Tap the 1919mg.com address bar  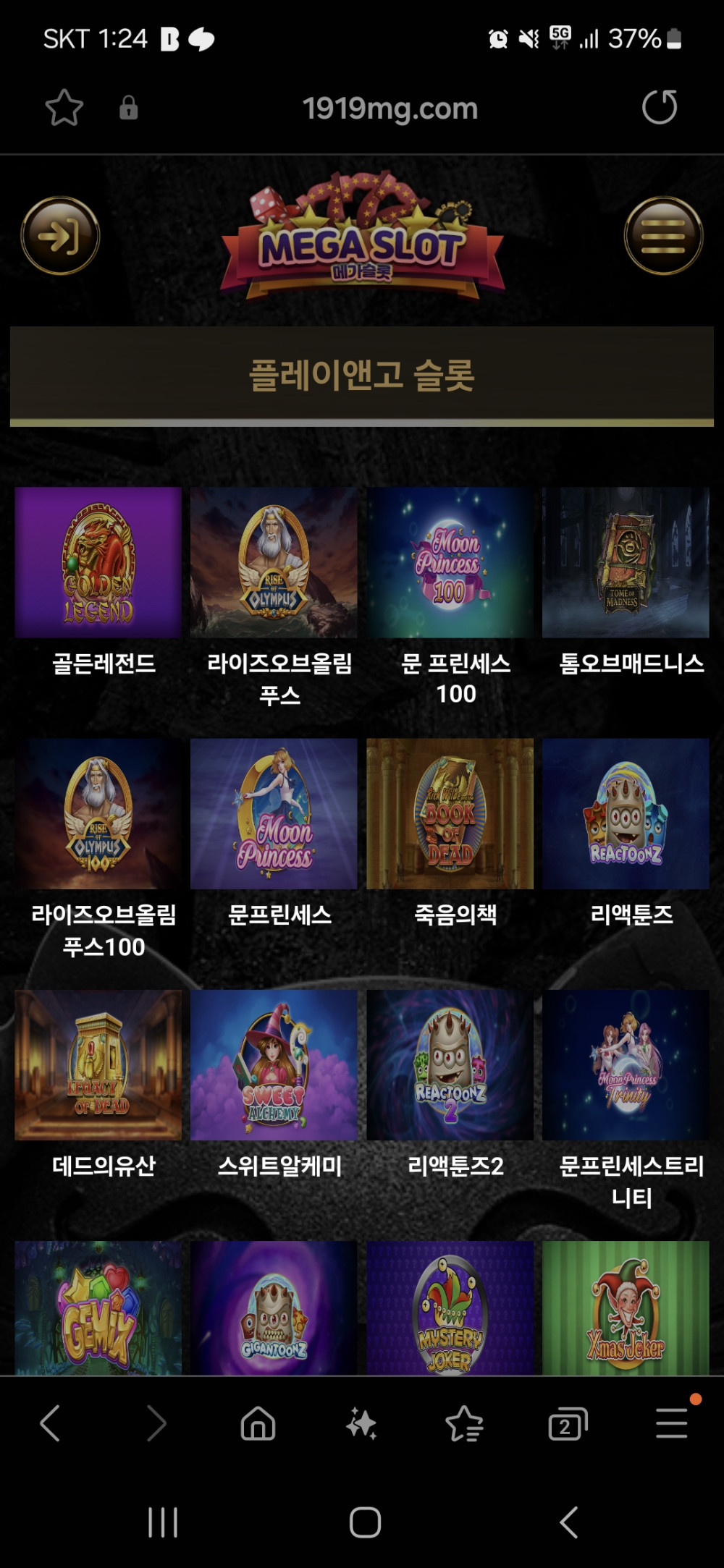(x=390, y=109)
